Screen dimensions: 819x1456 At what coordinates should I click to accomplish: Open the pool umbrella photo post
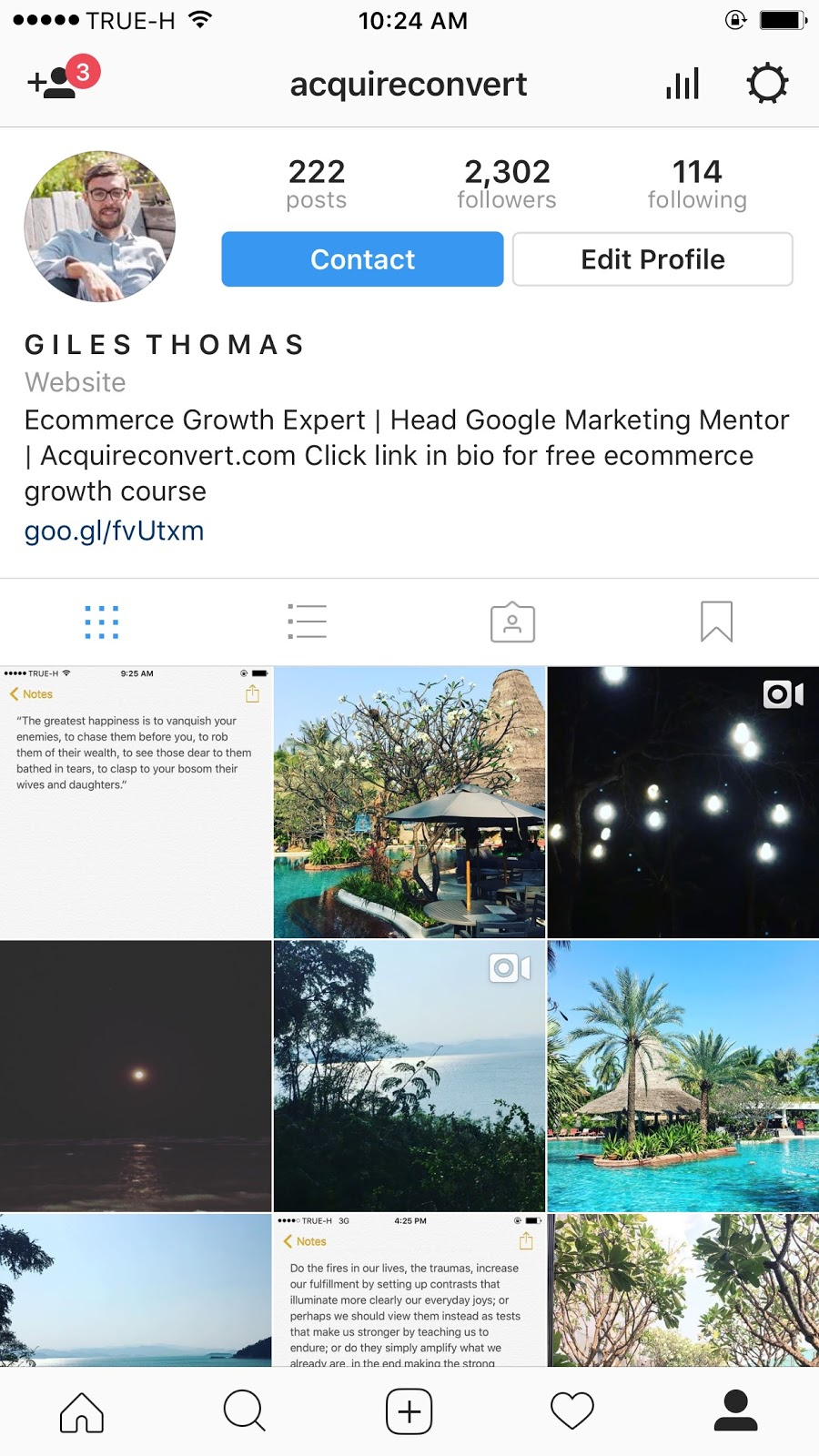pos(409,803)
